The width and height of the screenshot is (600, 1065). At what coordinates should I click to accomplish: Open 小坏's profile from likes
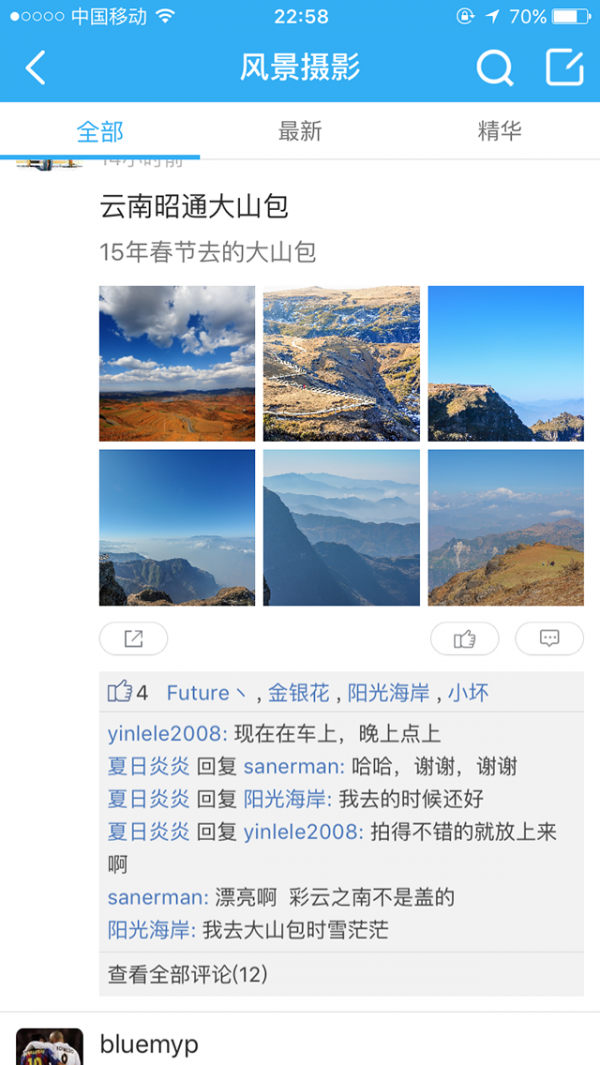click(468, 692)
